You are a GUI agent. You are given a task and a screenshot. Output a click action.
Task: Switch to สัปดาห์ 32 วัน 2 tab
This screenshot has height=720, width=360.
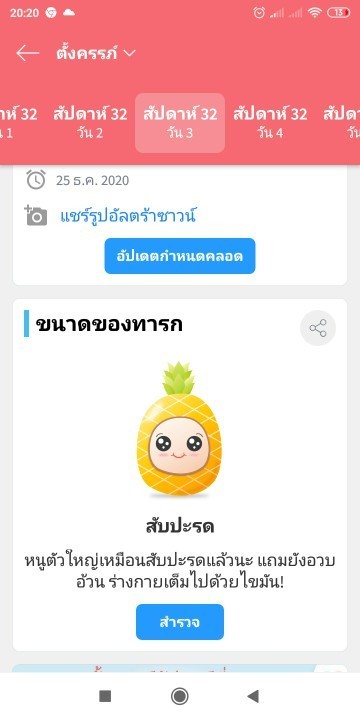(x=90, y=123)
